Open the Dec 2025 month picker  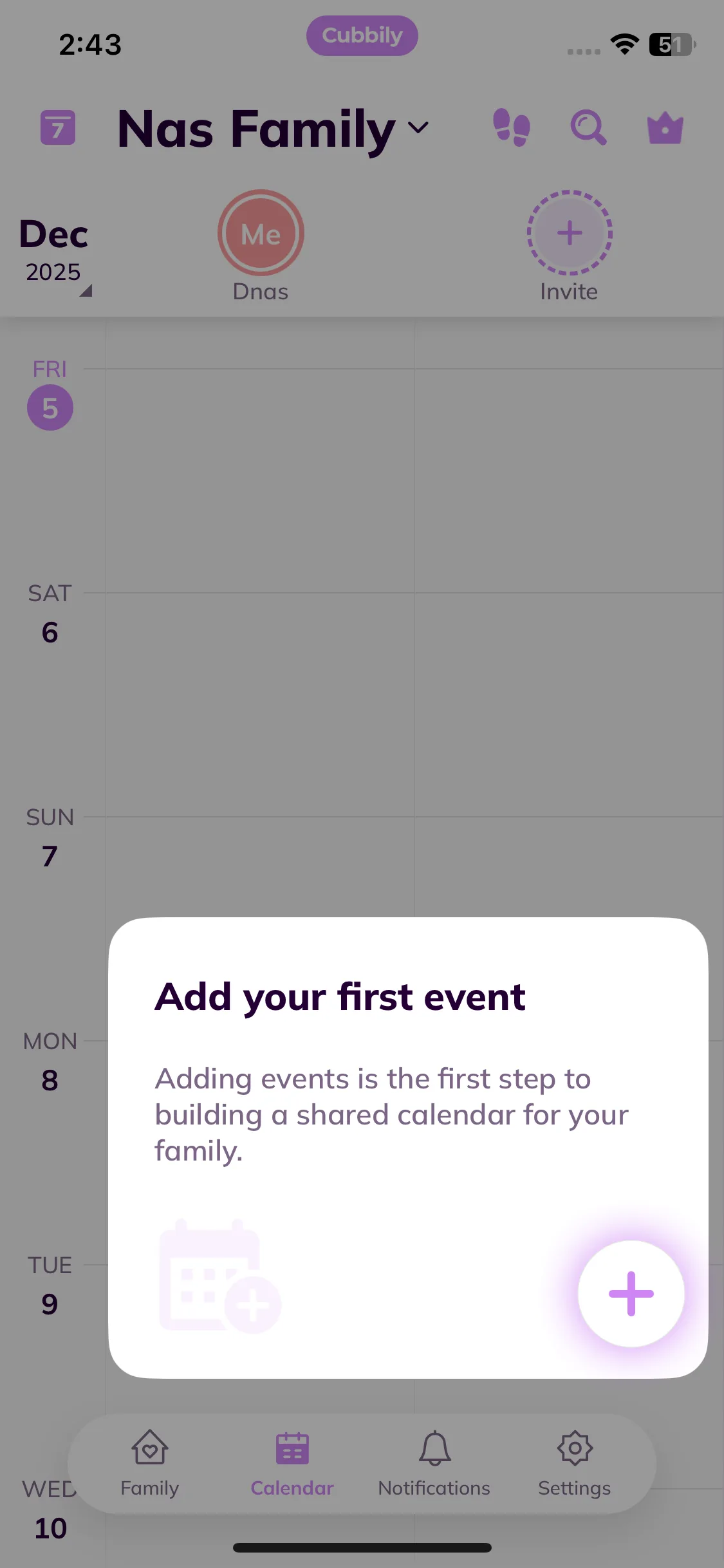(54, 251)
